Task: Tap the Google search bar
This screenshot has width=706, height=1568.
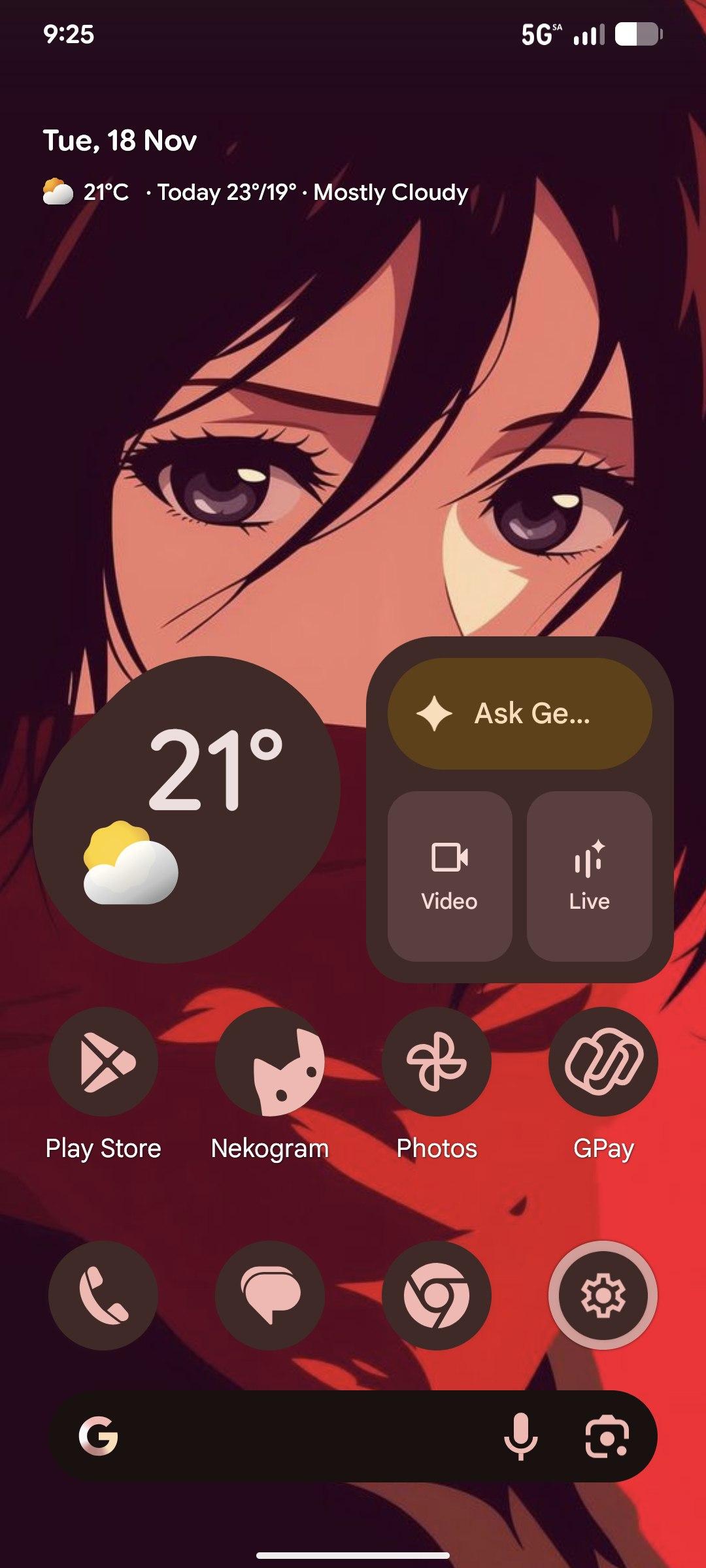Action: point(294,1436)
